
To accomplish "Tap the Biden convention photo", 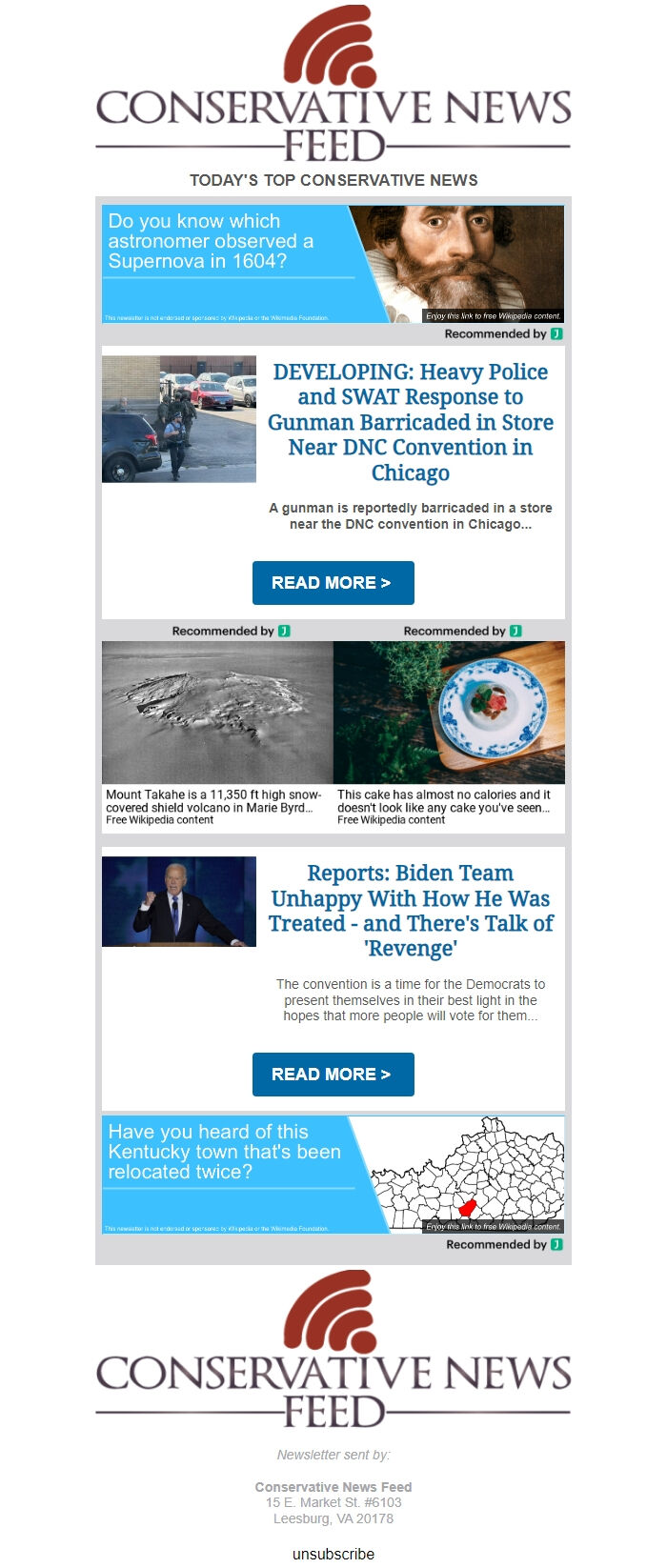I will (x=179, y=901).
